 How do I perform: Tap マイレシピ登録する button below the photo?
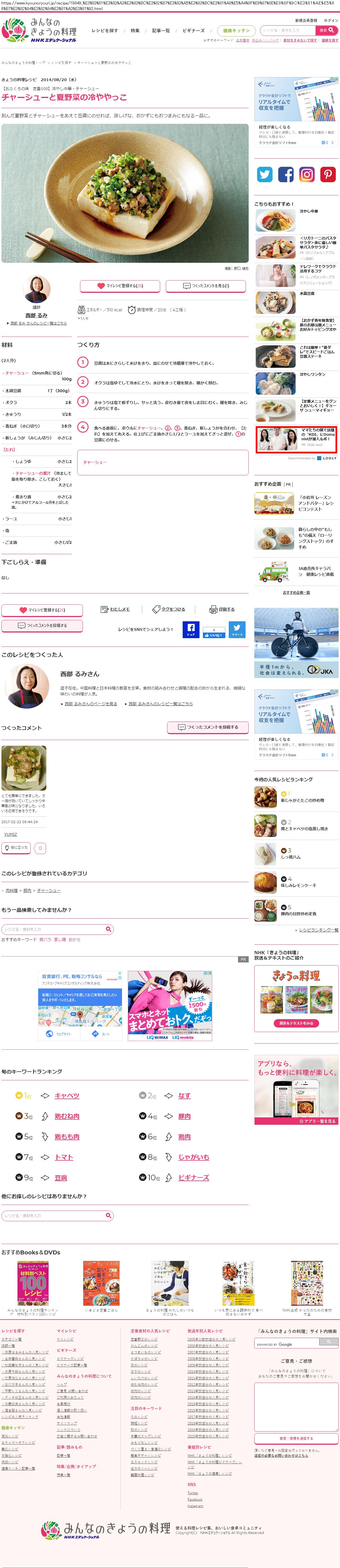(x=120, y=286)
